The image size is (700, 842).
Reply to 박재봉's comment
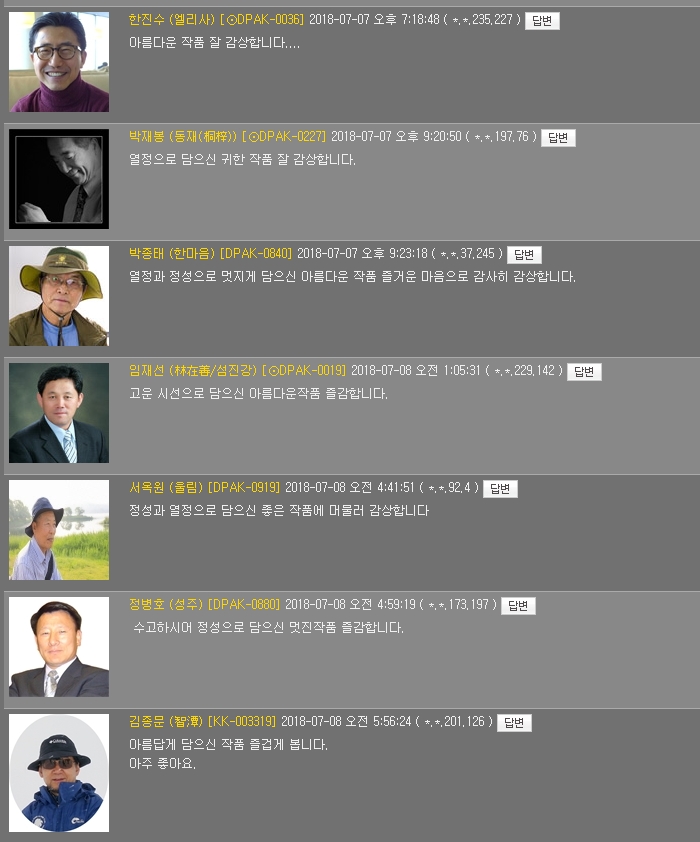558,138
